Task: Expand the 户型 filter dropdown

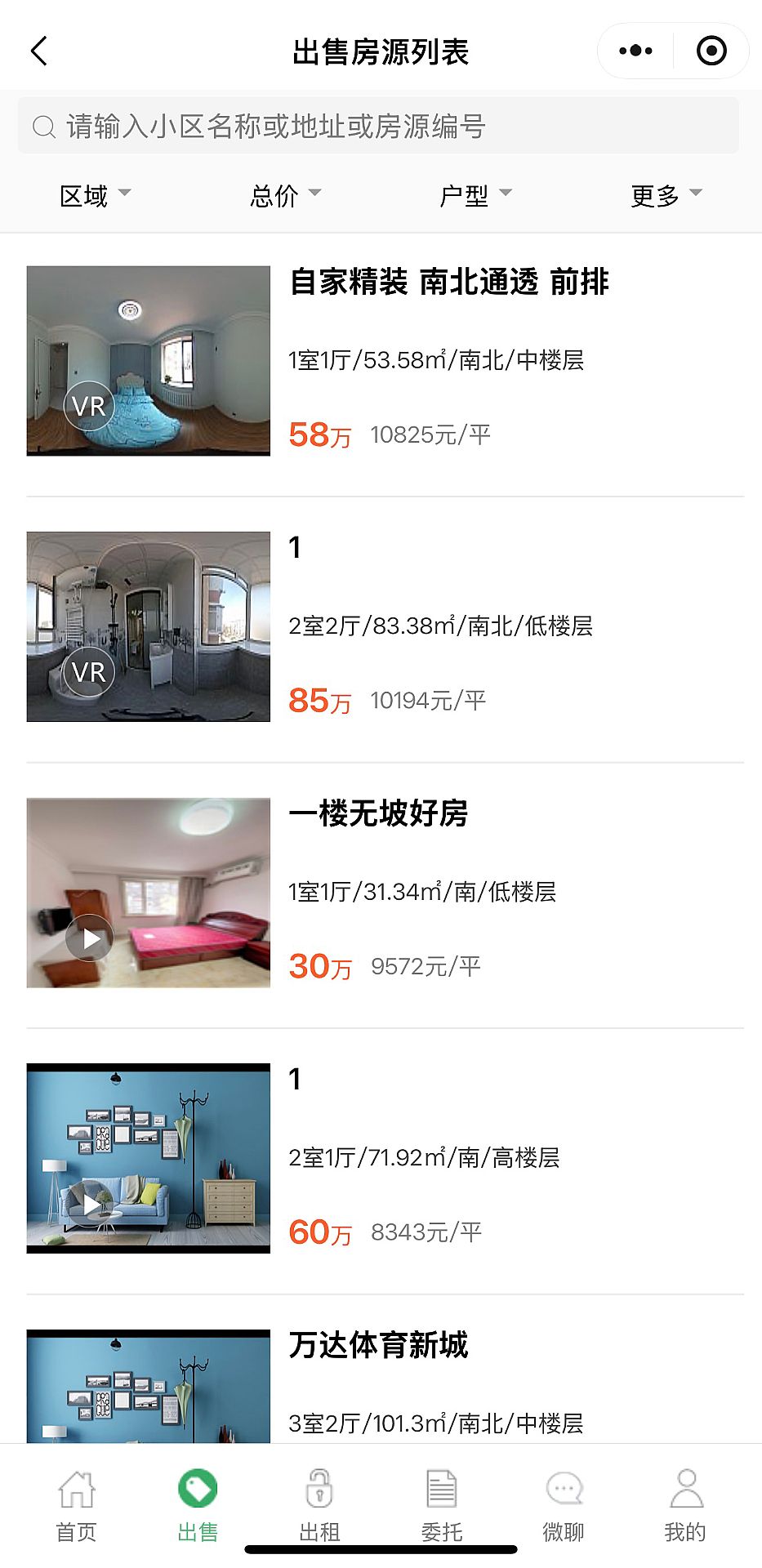Action: [475, 195]
